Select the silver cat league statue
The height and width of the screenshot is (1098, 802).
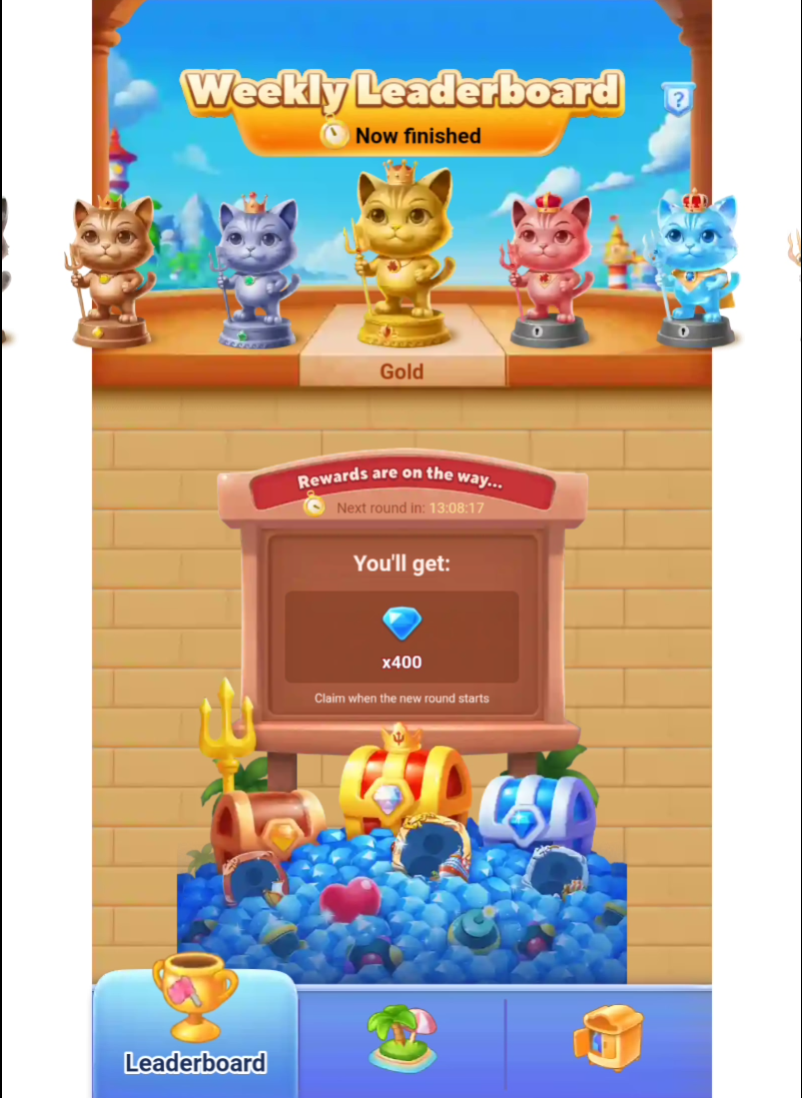(257, 268)
